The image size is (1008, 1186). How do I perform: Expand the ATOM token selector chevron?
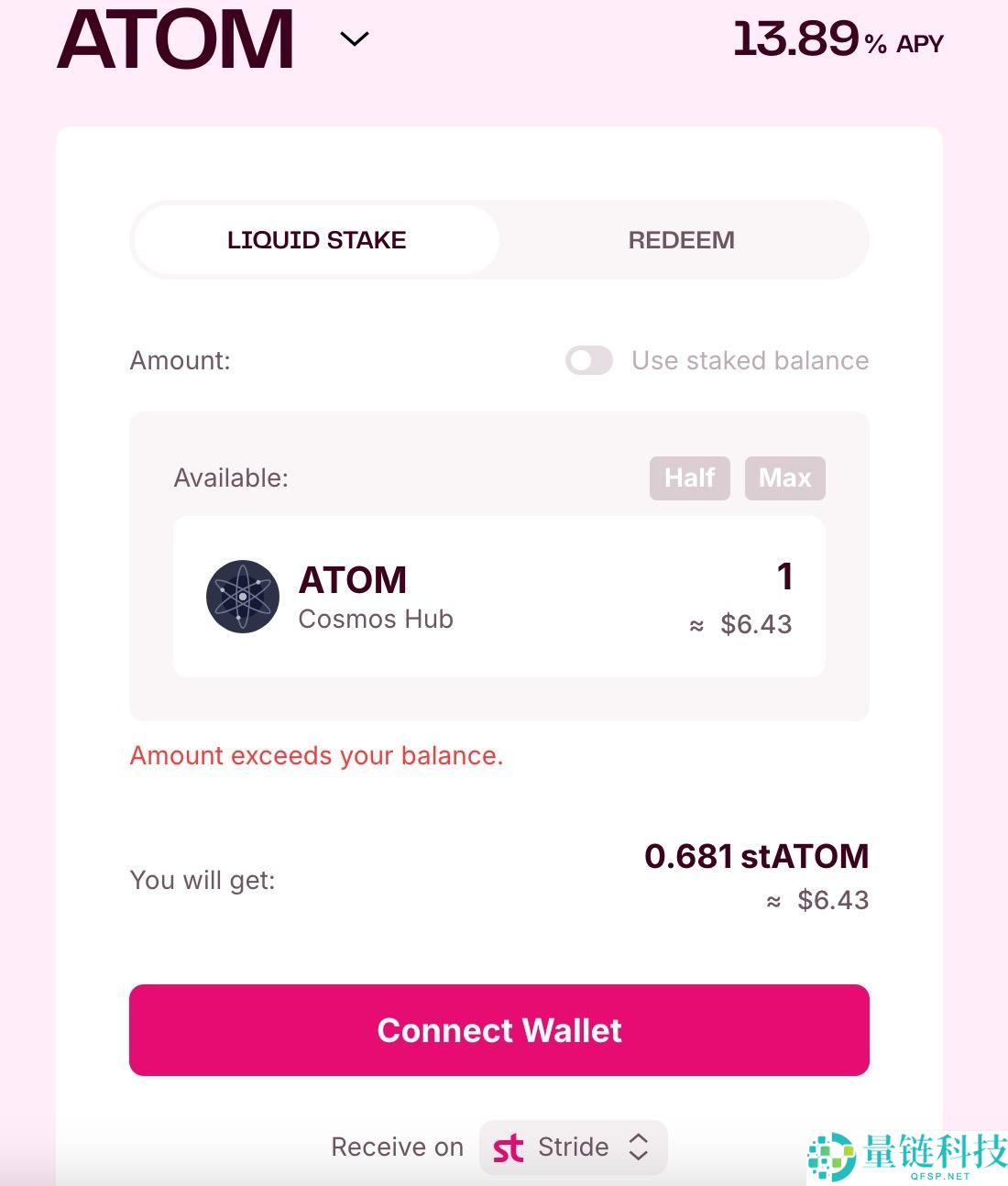coord(354,38)
